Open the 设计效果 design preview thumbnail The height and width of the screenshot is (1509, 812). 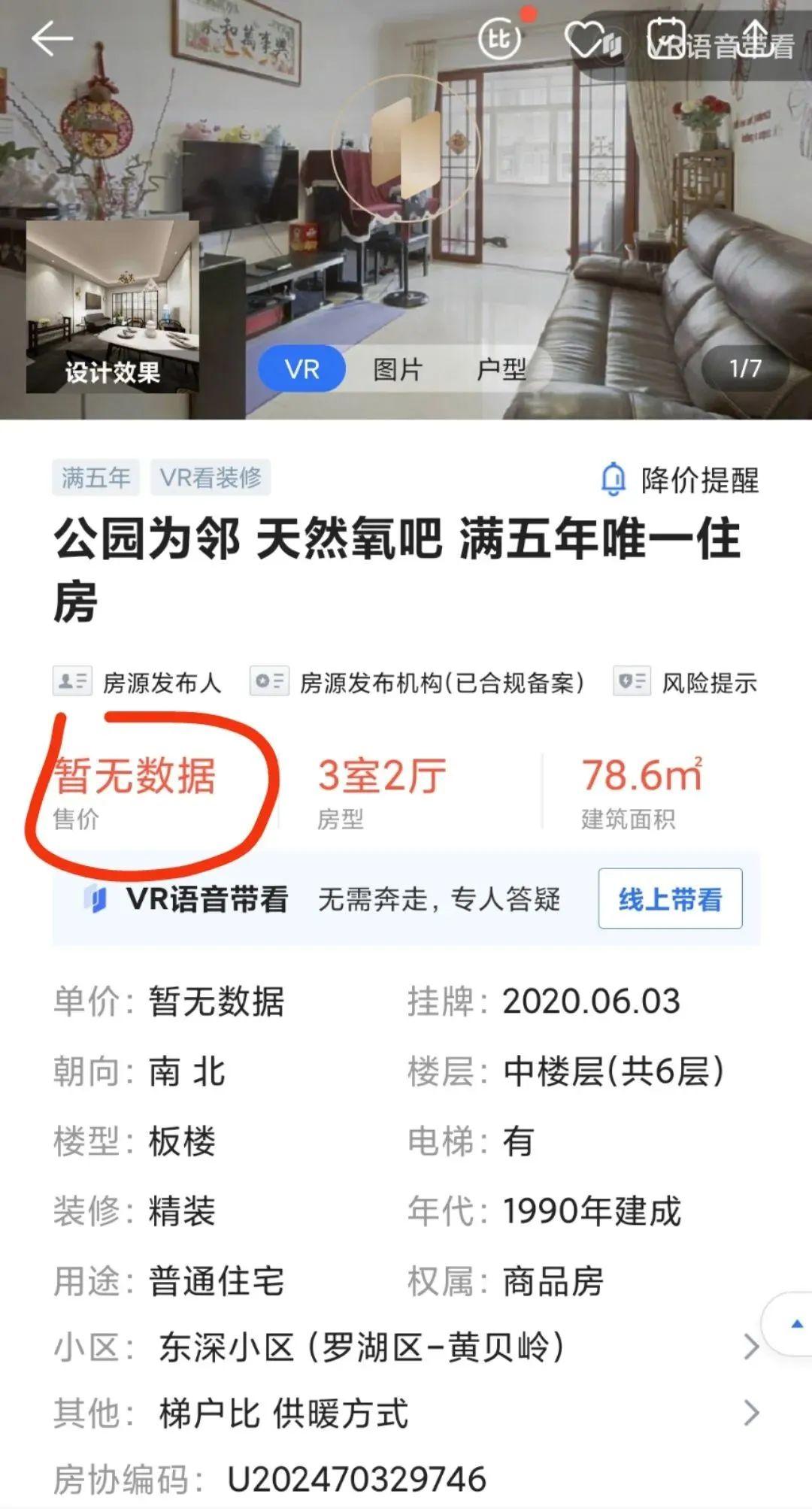click(113, 307)
